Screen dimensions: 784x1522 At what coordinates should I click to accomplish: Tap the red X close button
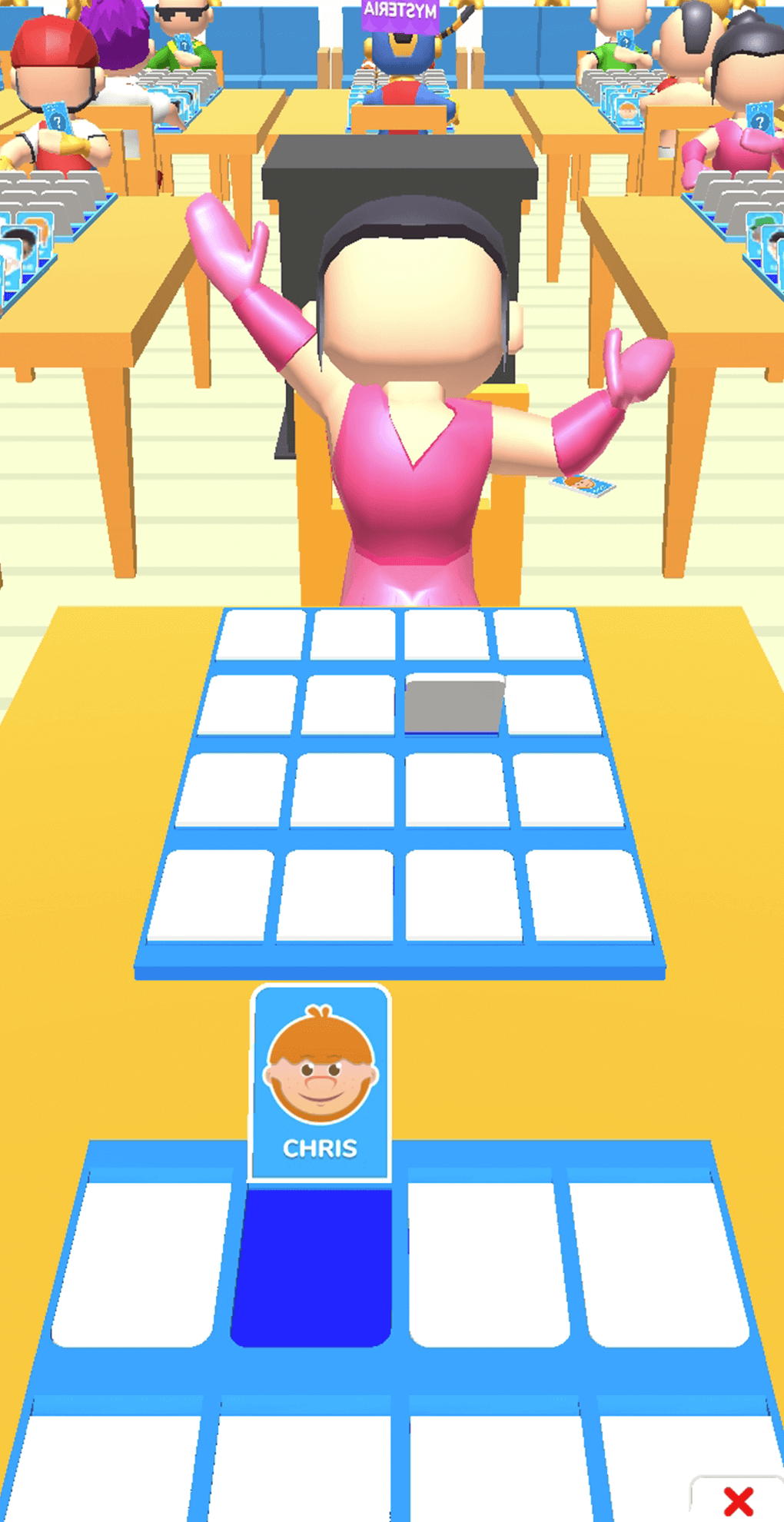coord(738,1500)
